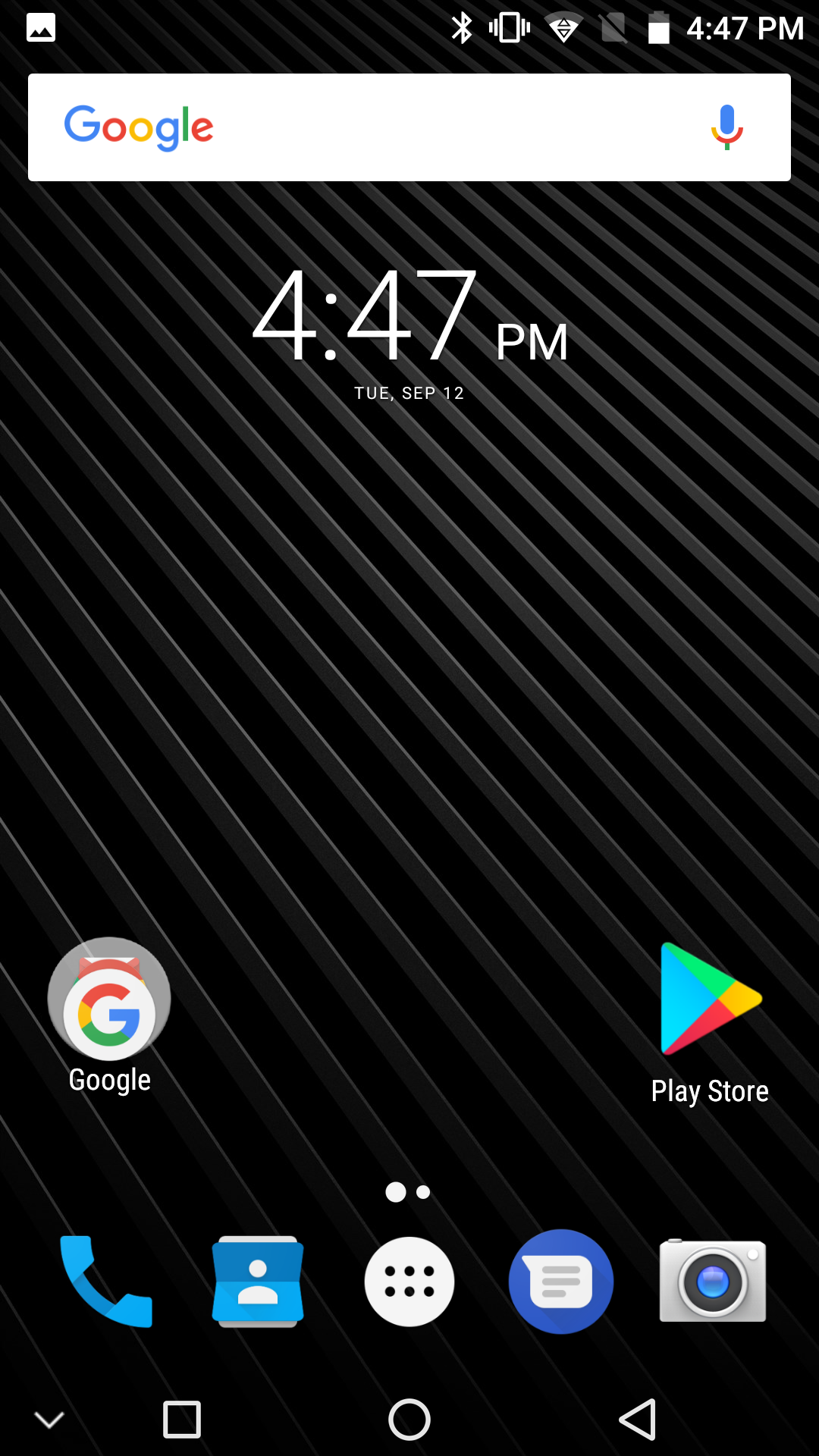Open the Contacts app
This screenshot has width=819, height=1456.
click(x=258, y=1282)
